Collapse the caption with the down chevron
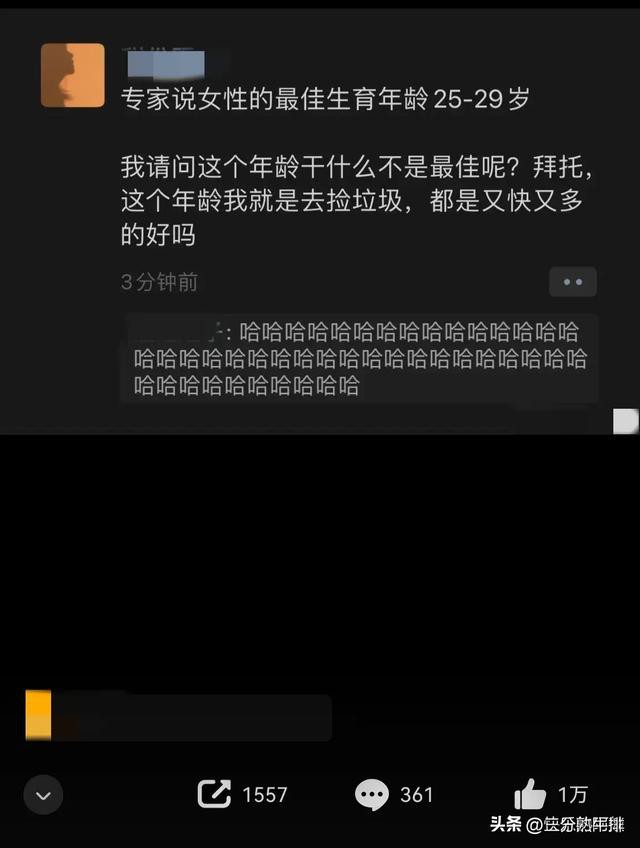This screenshot has width=640, height=848. pyautogui.click(x=43, y=795)
